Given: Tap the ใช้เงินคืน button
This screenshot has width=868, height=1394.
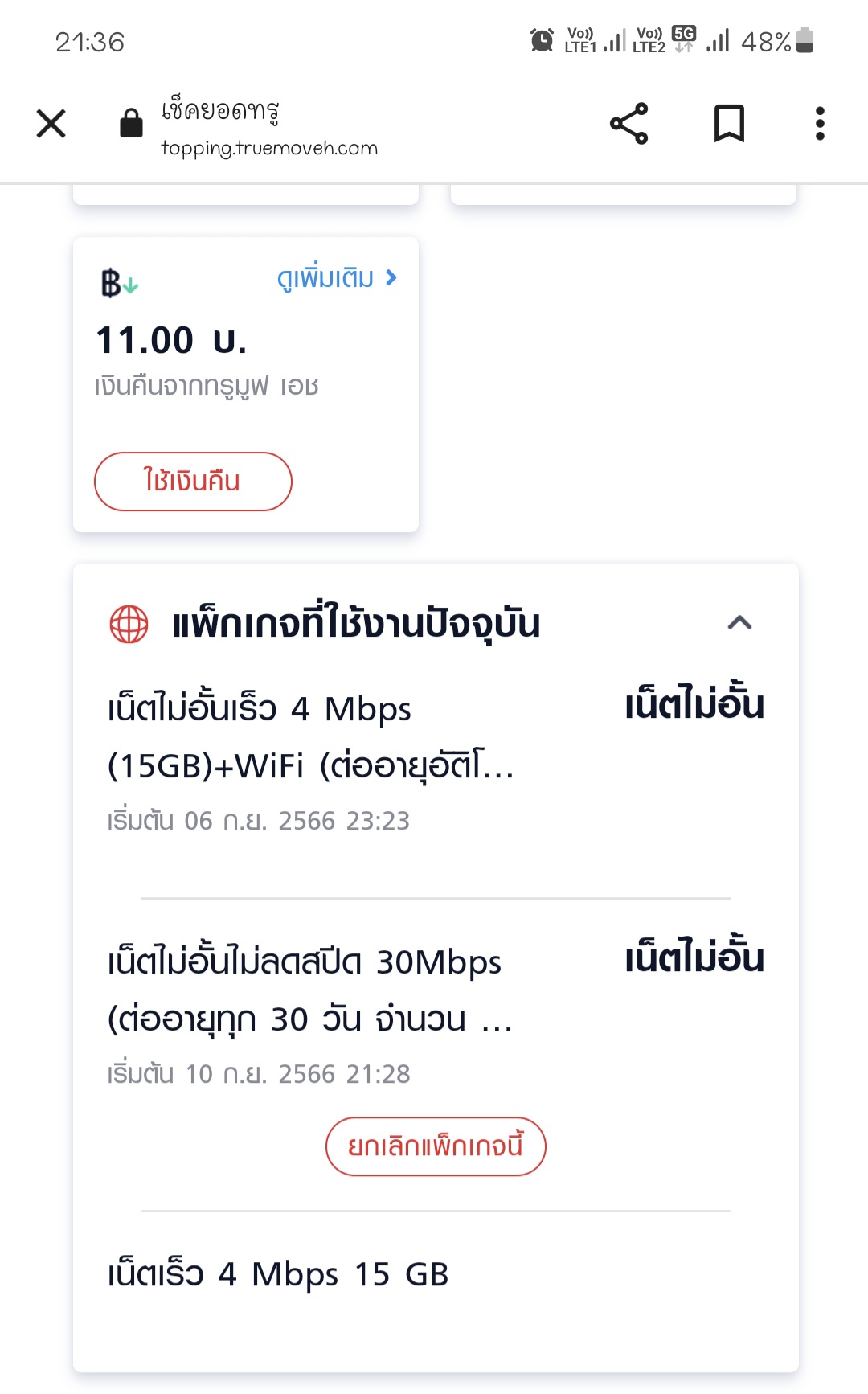Looking at the screenshot, I should coord(193,482).
